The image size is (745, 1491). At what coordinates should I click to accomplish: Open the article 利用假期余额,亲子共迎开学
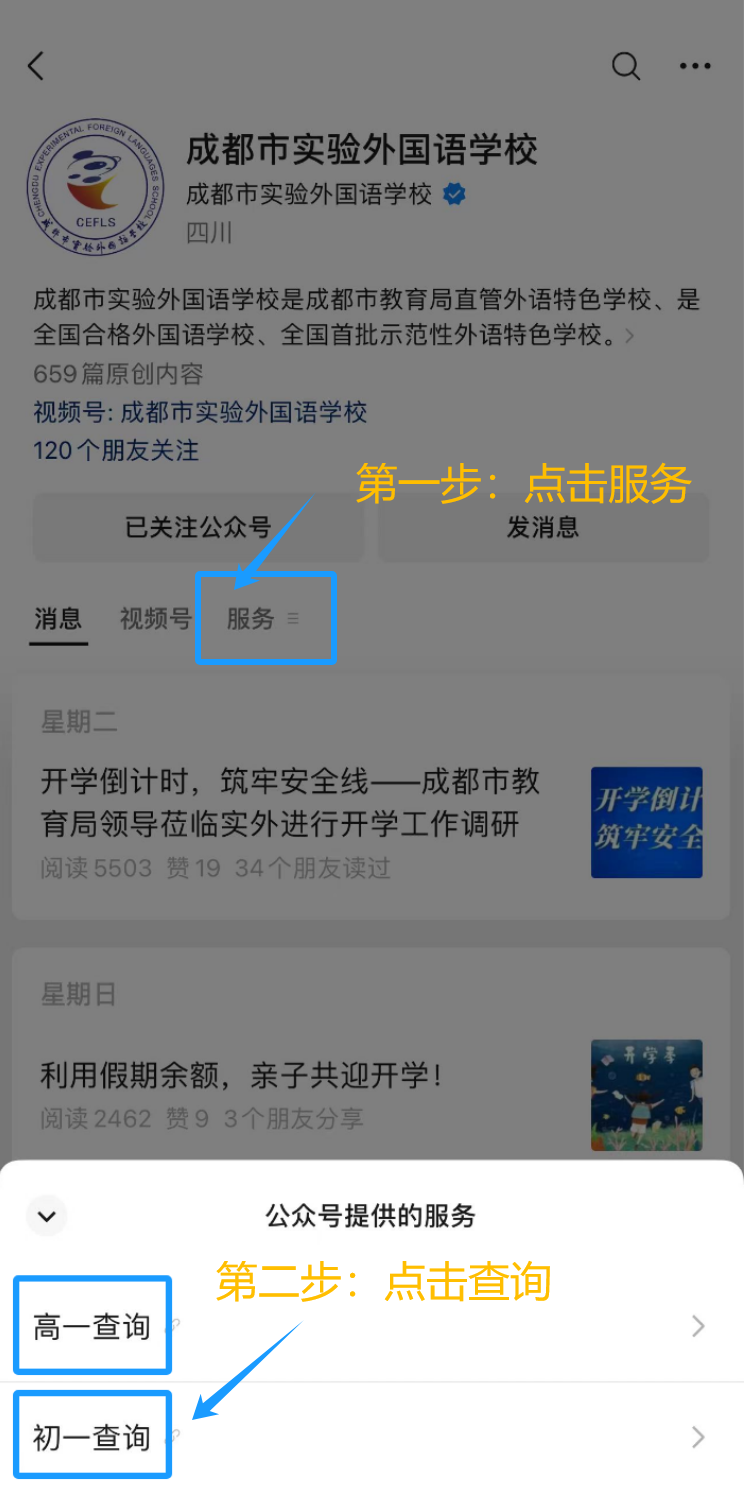(x=240, y=1076)
